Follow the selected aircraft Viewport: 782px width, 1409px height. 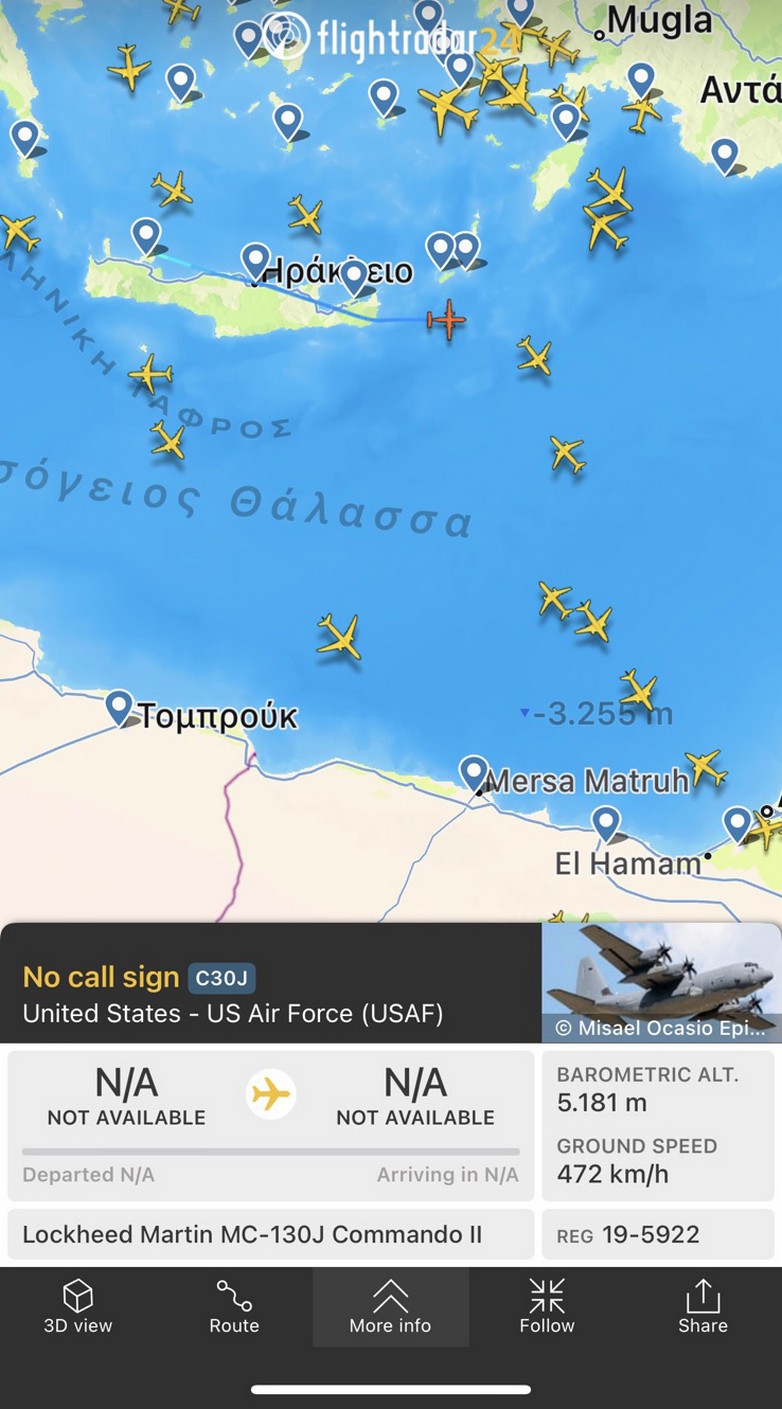547,1307
